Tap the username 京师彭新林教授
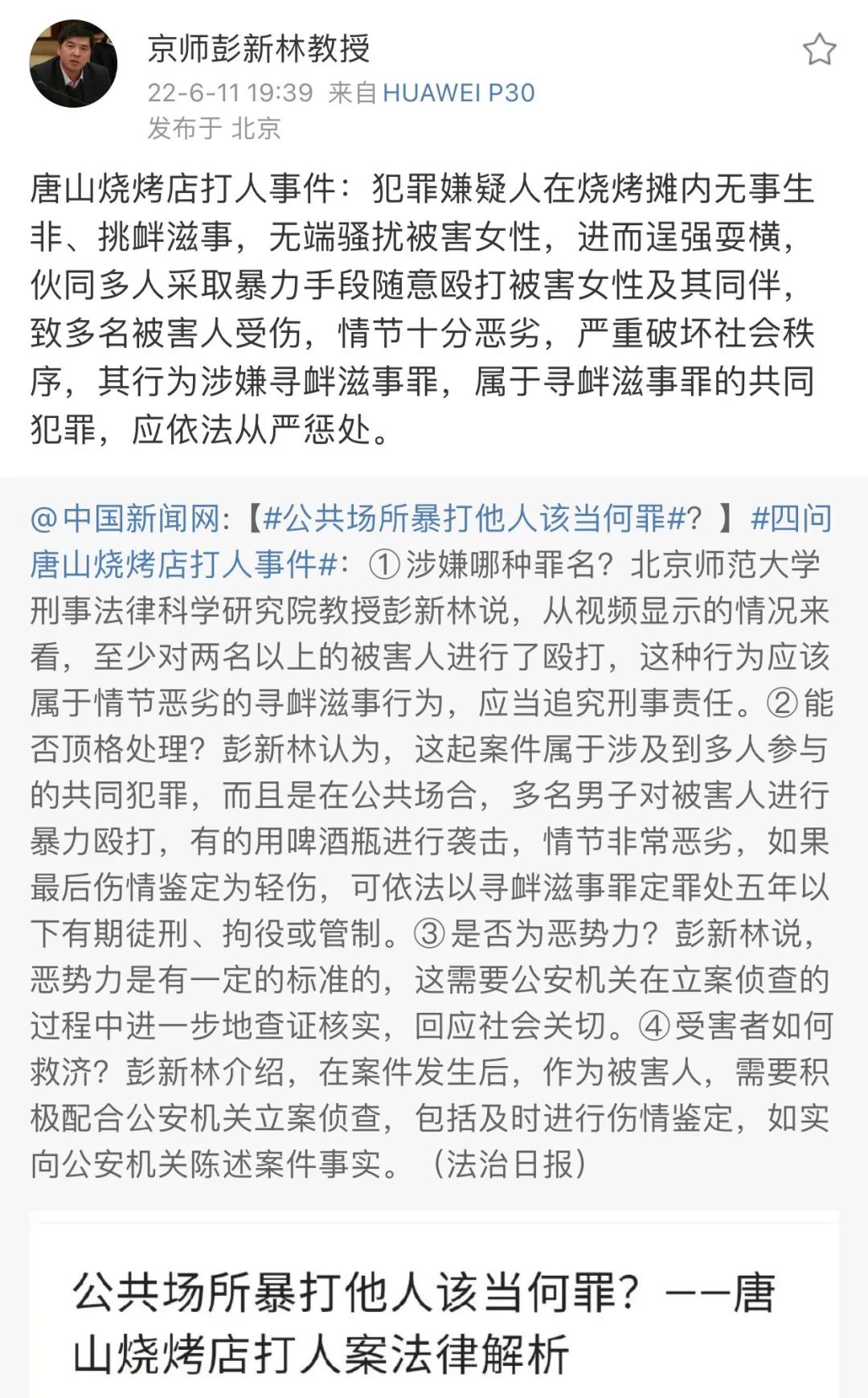 click(259, 49)
